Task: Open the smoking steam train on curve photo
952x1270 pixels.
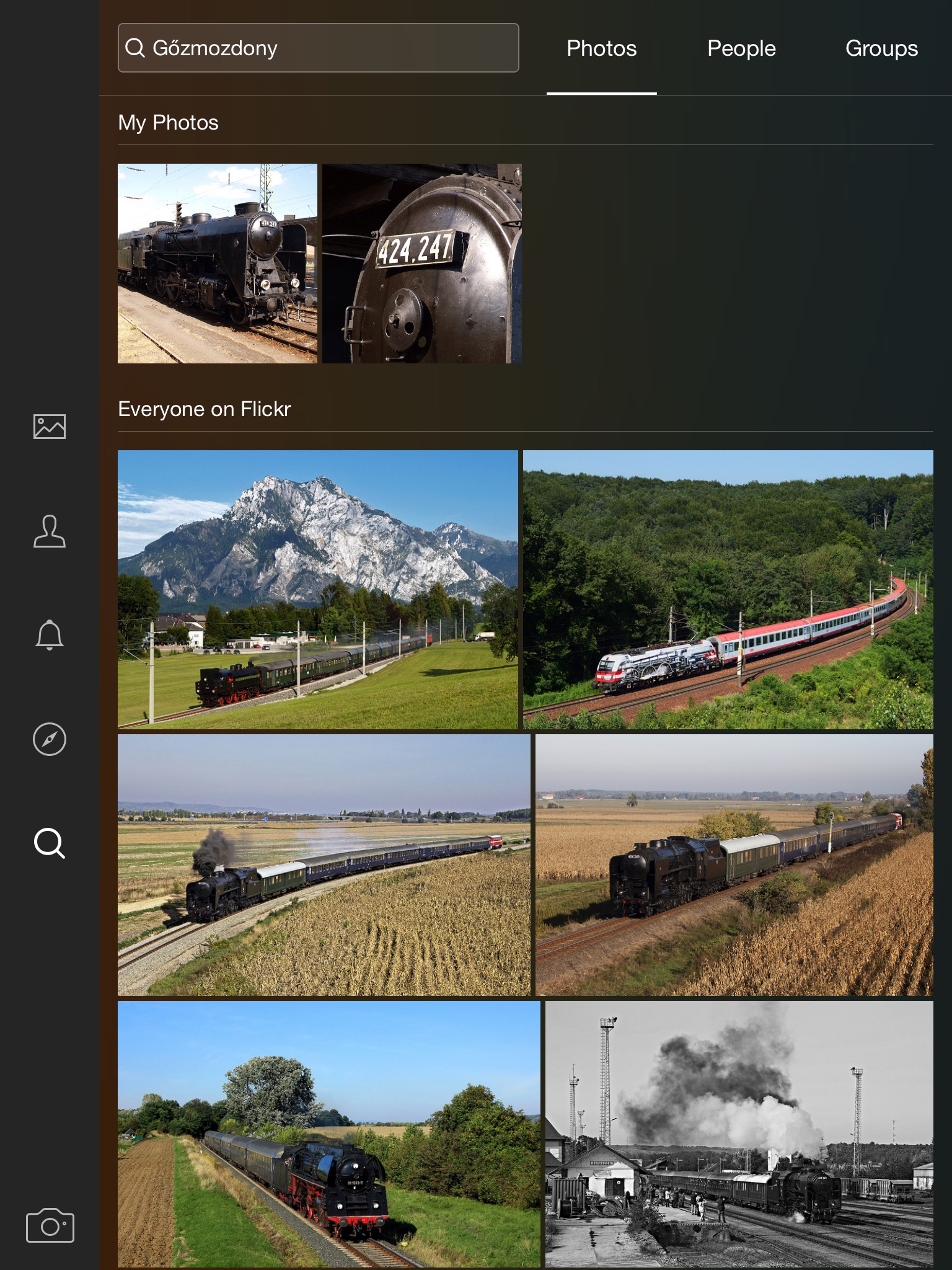Action: click(324, 865)
